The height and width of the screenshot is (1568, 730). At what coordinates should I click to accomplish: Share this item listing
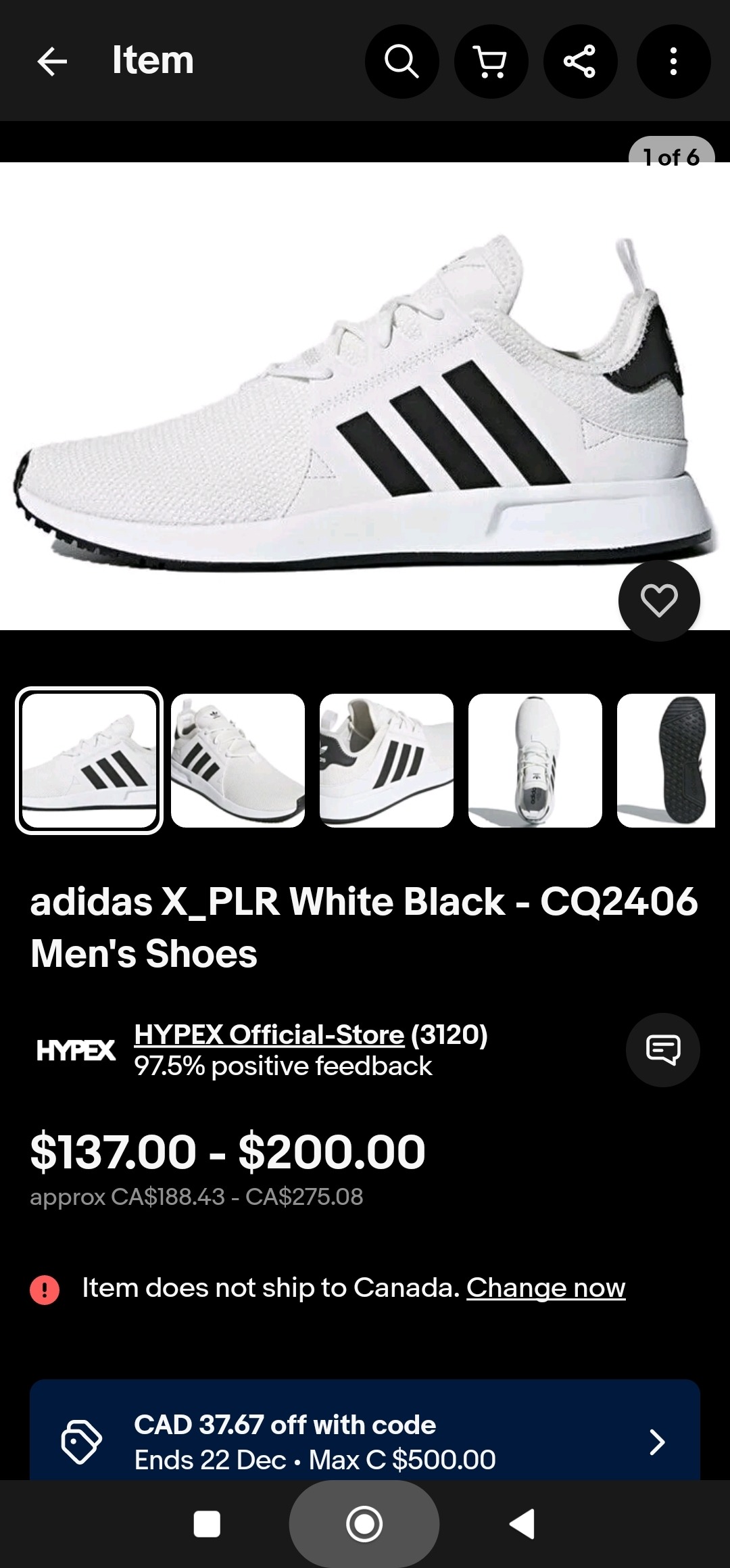click(x=580, y=62)
